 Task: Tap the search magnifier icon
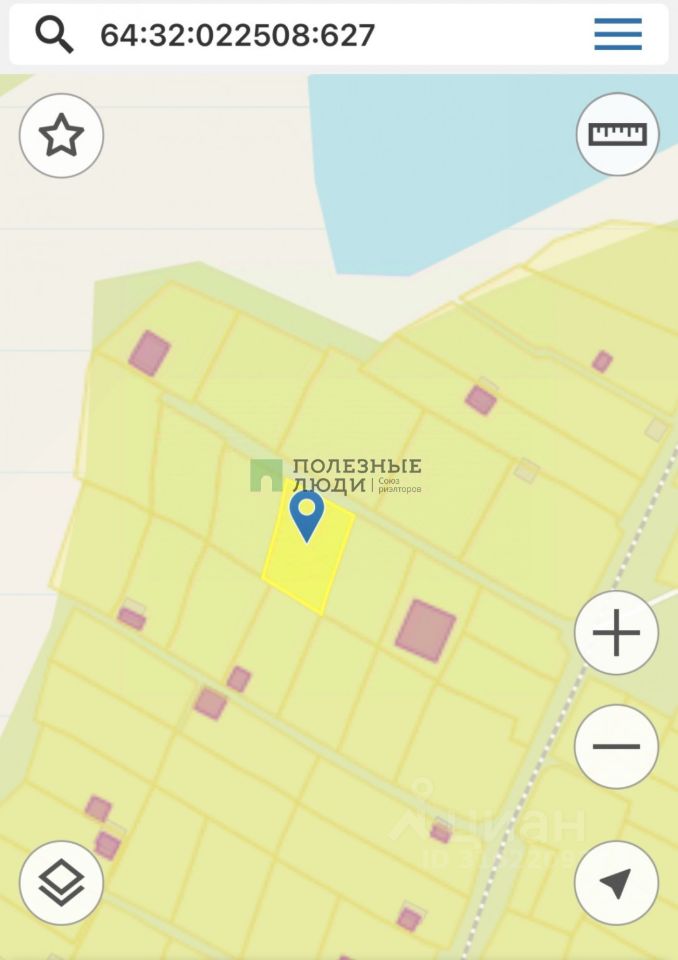(54, 35)
